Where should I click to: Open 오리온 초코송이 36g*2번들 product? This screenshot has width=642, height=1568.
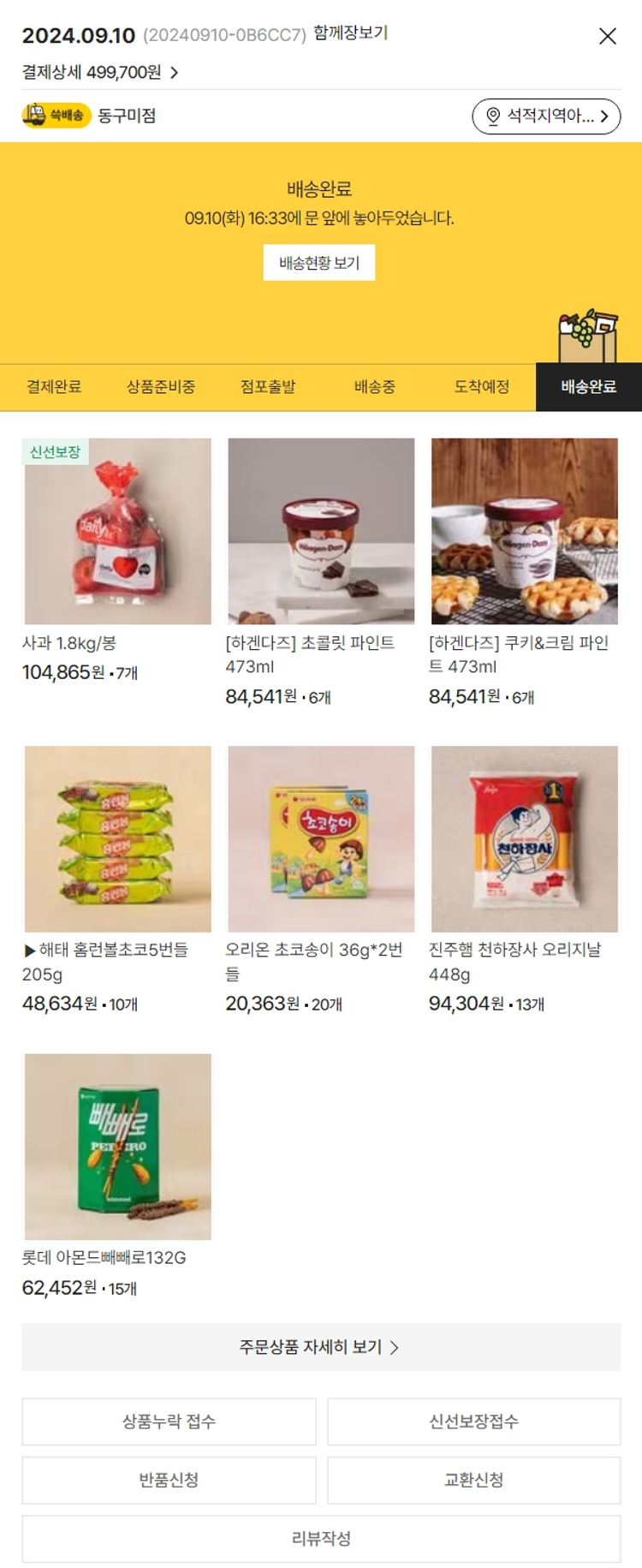pyautogui.click(x=320, y=838)
